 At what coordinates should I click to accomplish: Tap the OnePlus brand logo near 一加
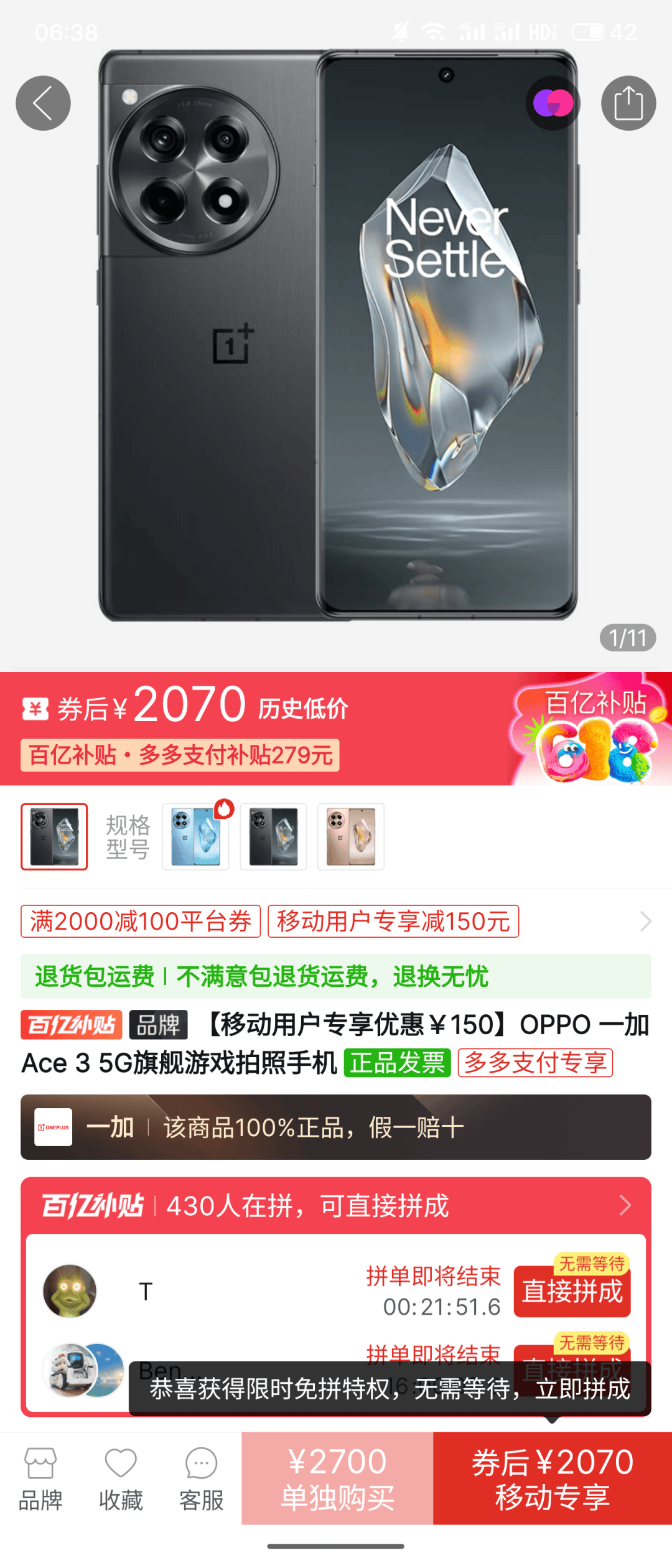pyautogui.click(x=54, y=1127)
